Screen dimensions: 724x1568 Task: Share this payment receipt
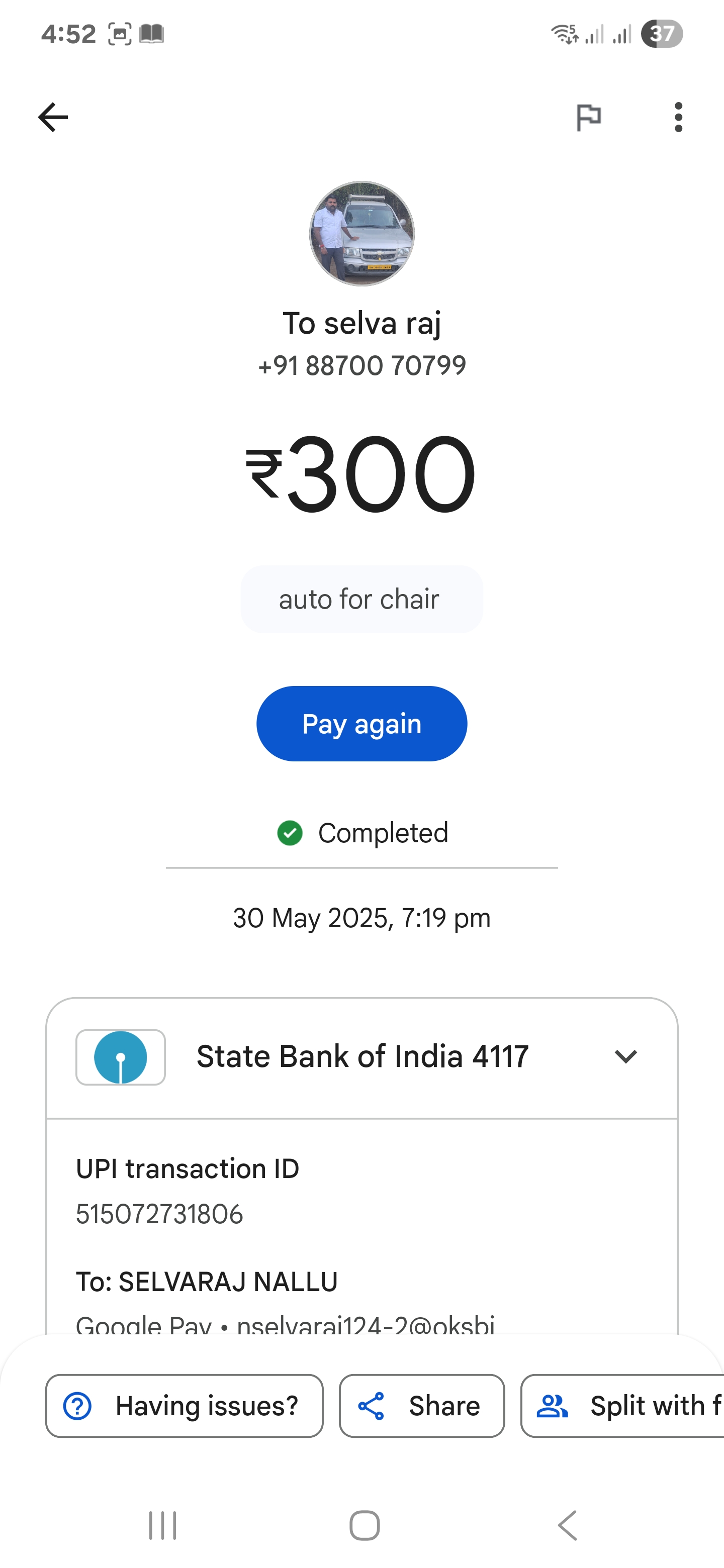(422, 1406)
